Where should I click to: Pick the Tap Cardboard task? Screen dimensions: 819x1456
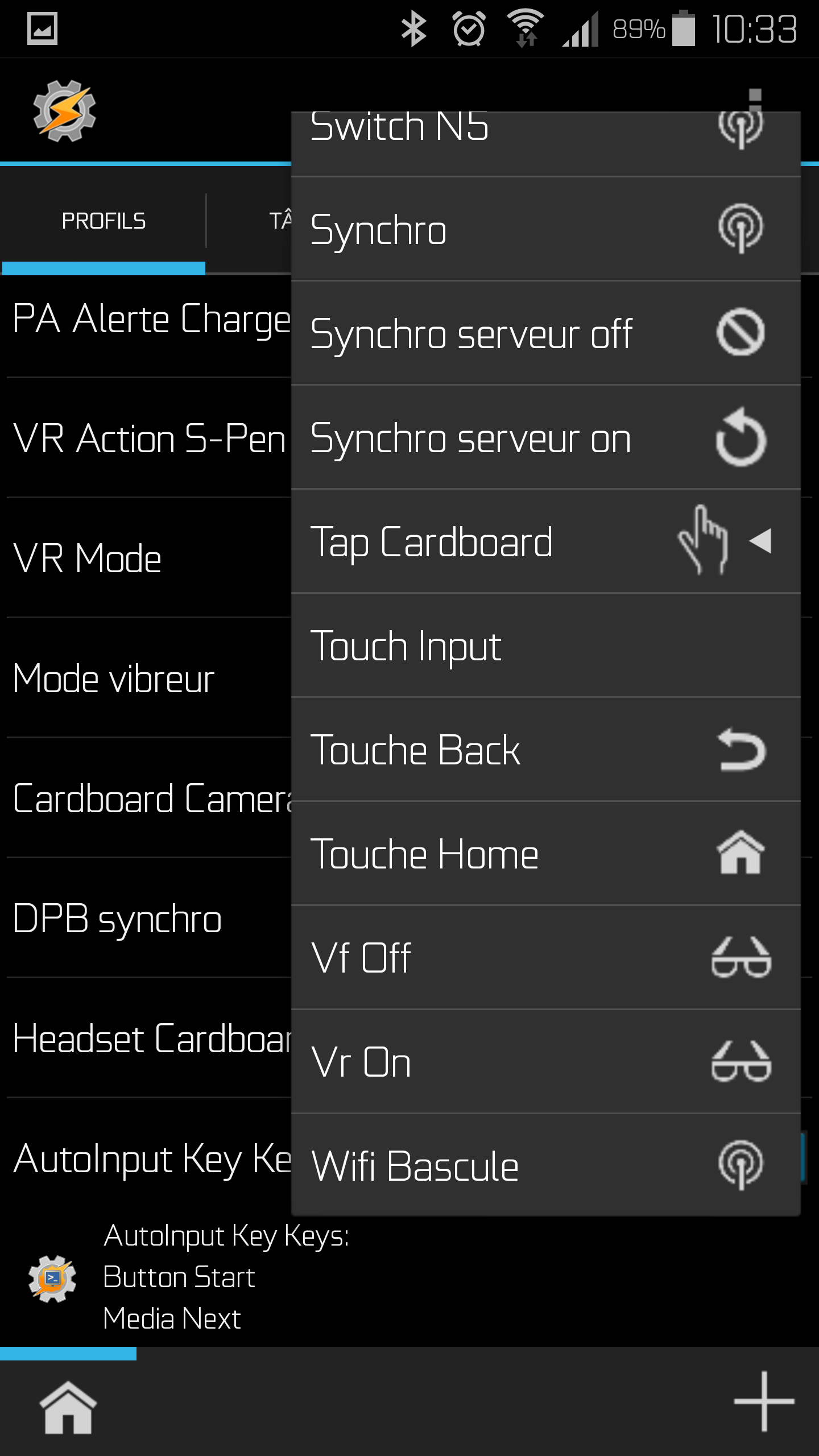point(545,541)
